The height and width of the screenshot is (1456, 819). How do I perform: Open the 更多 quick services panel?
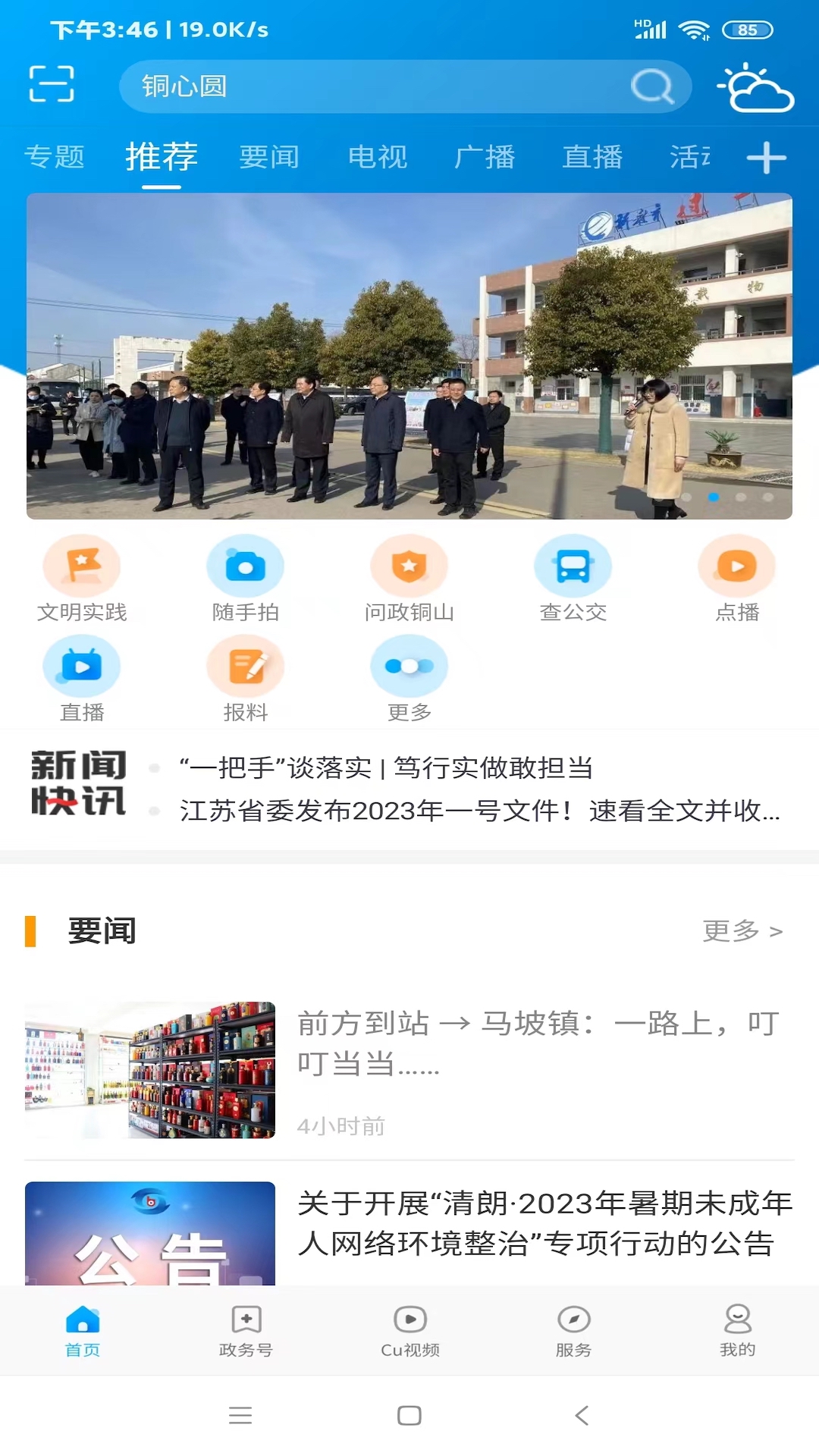click(409, 666)
